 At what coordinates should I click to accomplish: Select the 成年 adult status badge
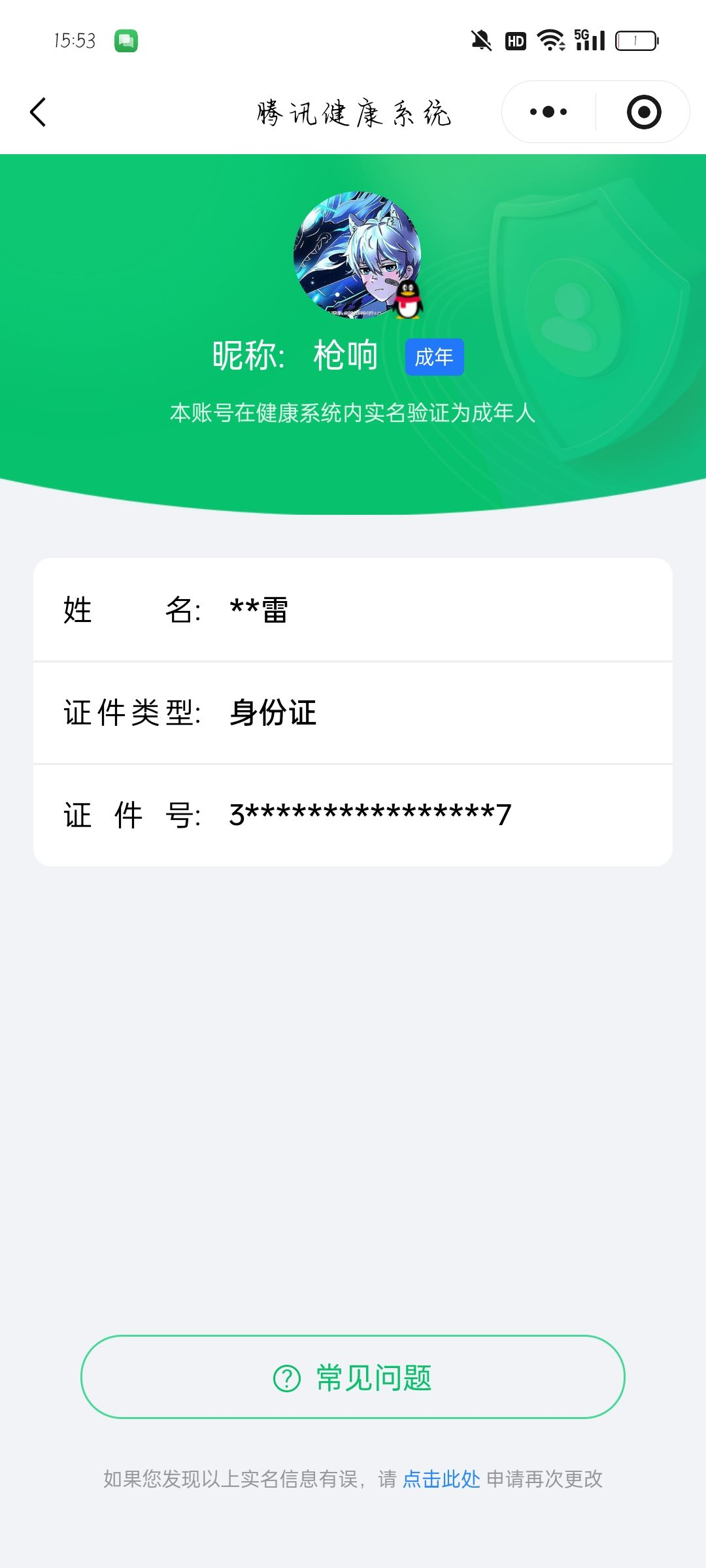point(434,357)
